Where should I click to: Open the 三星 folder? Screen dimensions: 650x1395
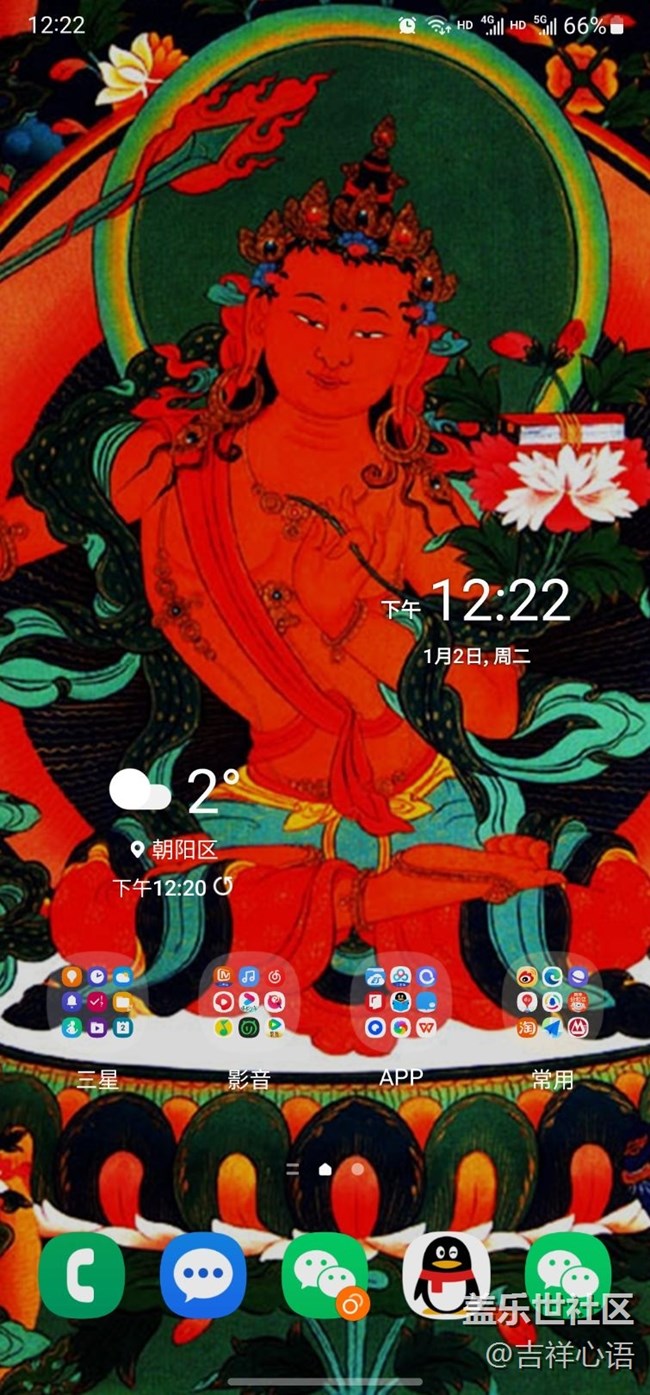click(97, 1002)
